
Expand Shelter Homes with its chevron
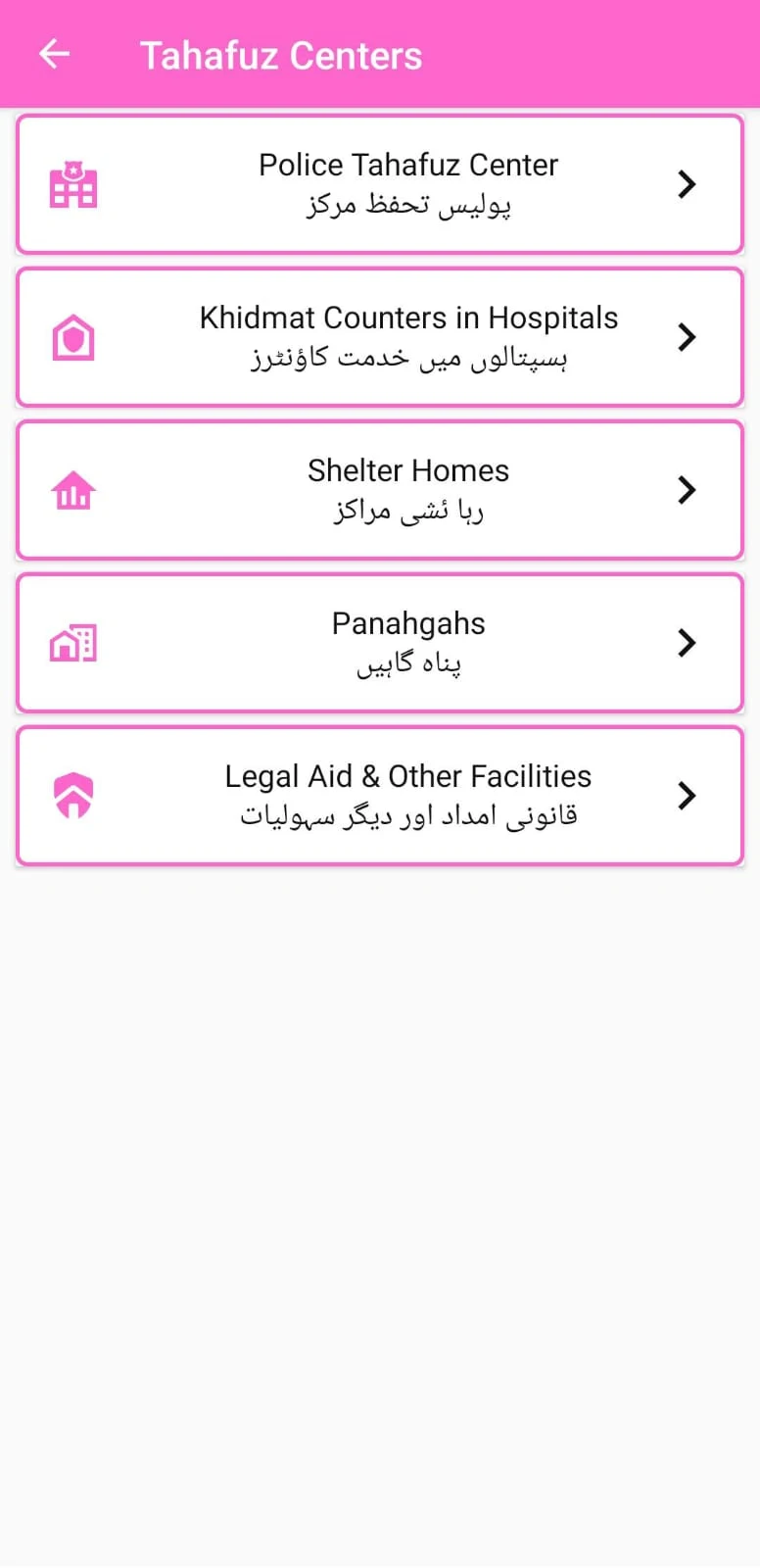coord(687,490)
